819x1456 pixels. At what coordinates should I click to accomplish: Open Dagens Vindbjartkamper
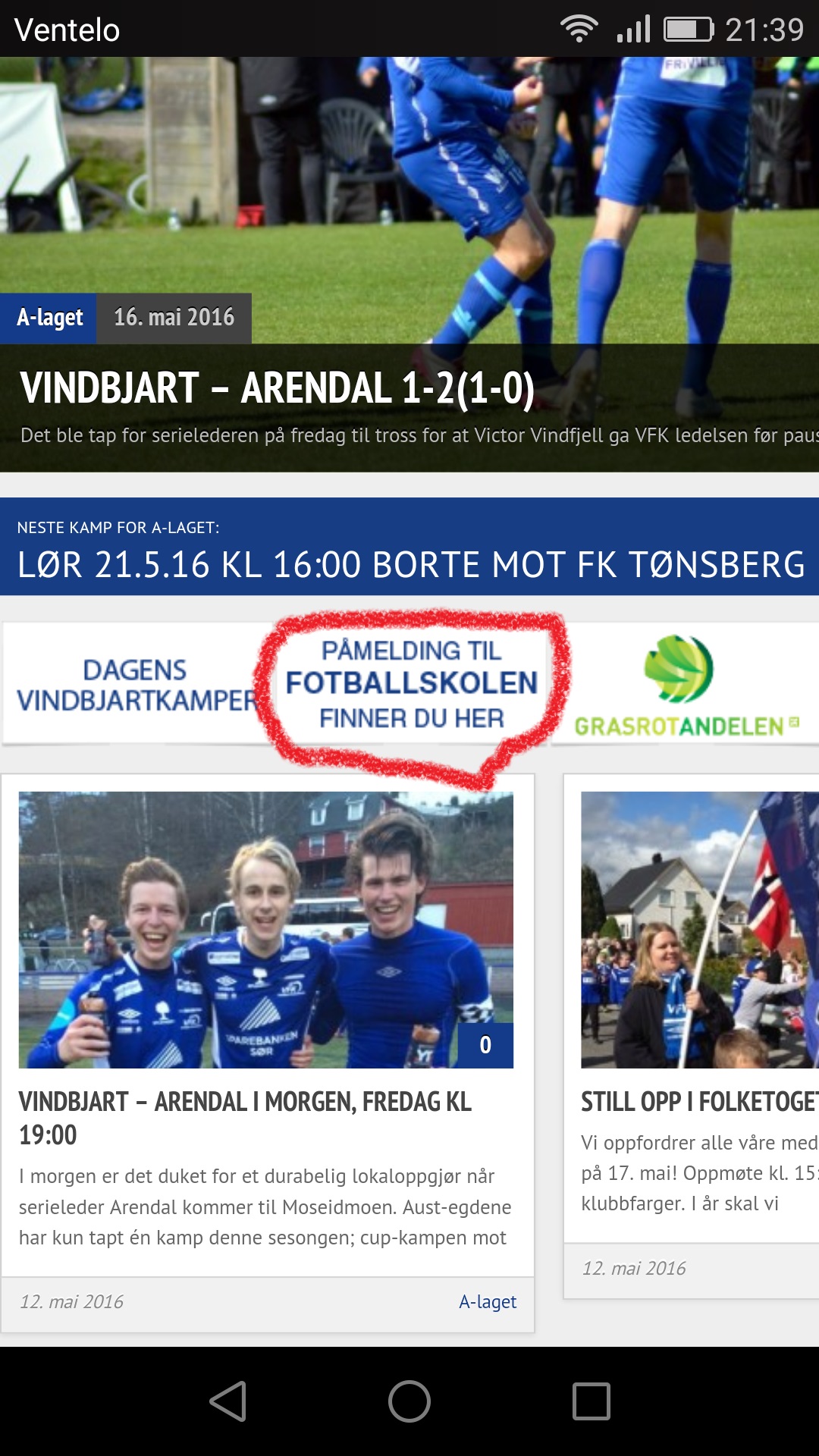pyautogui.click(x=136, y=685)
